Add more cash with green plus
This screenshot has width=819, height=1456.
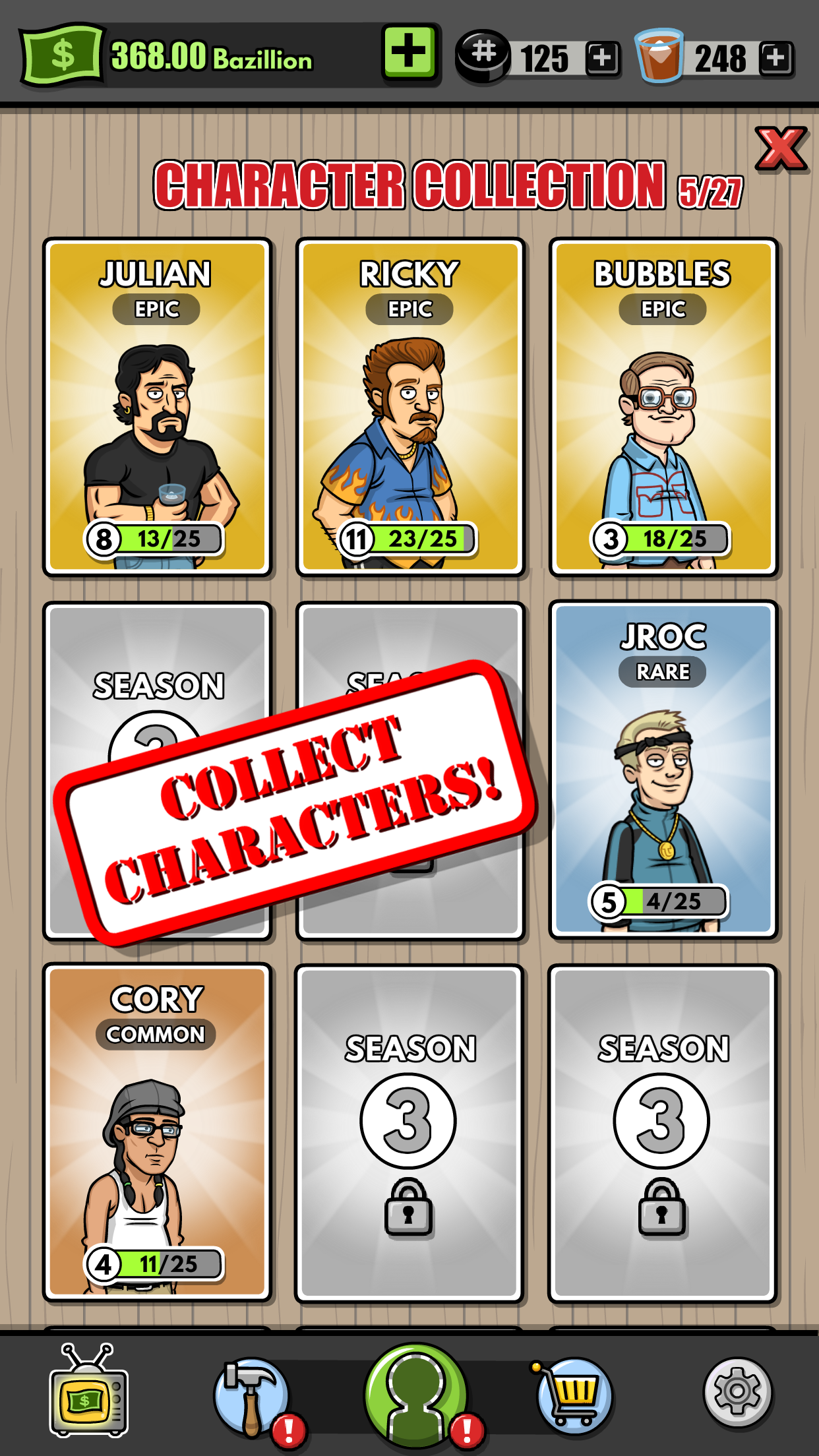(409, 52)
